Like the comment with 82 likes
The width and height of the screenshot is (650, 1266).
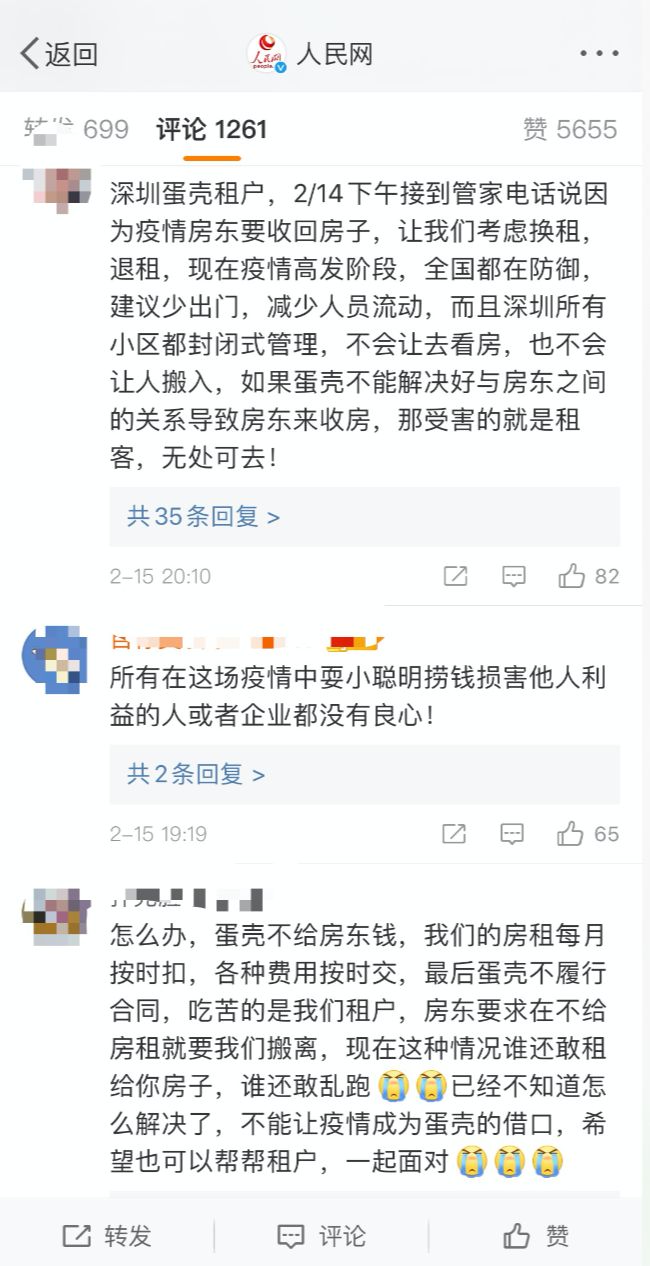point(589,576)
